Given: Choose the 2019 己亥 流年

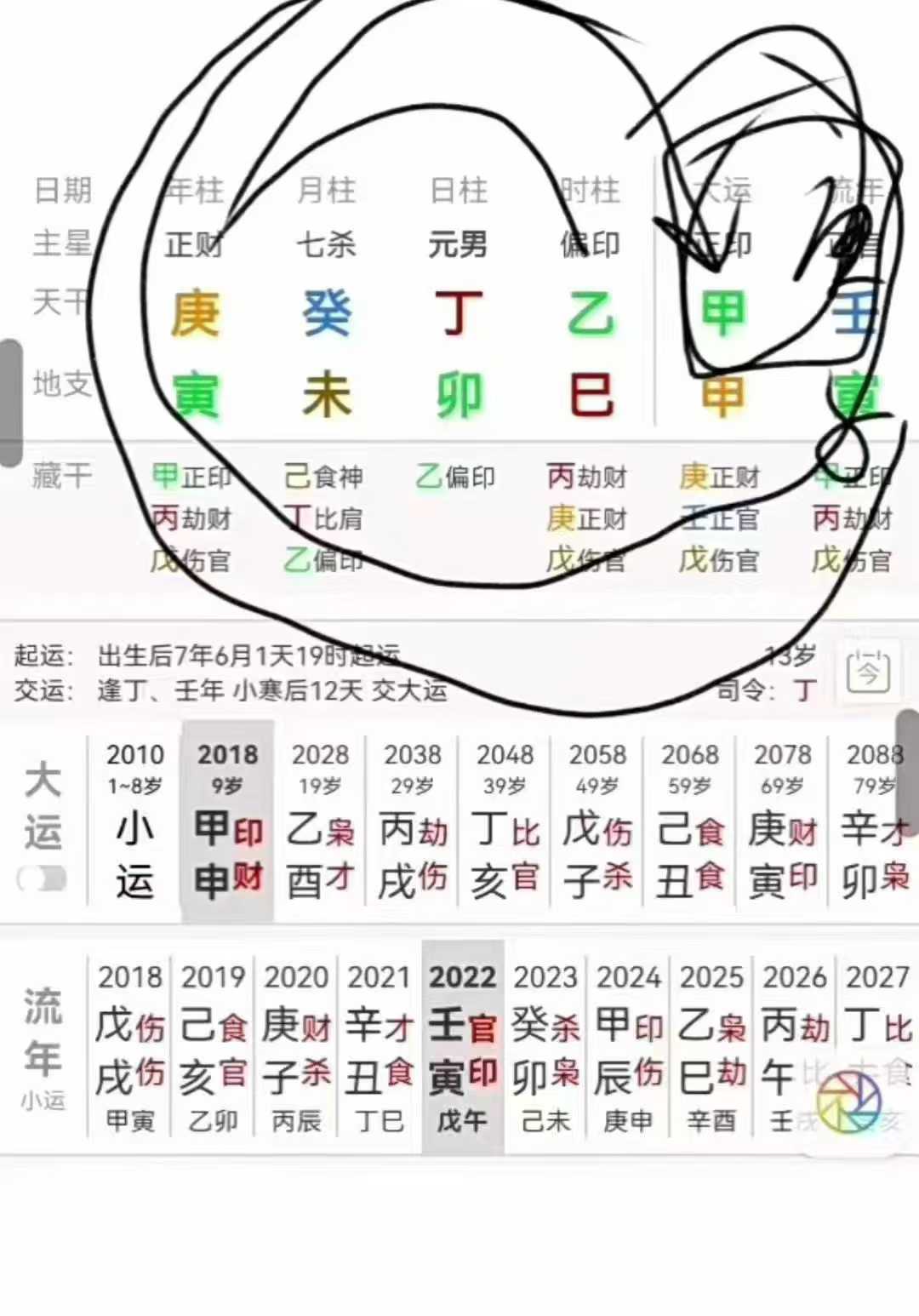Looking at the screenshot, I should coord(213,1047).
